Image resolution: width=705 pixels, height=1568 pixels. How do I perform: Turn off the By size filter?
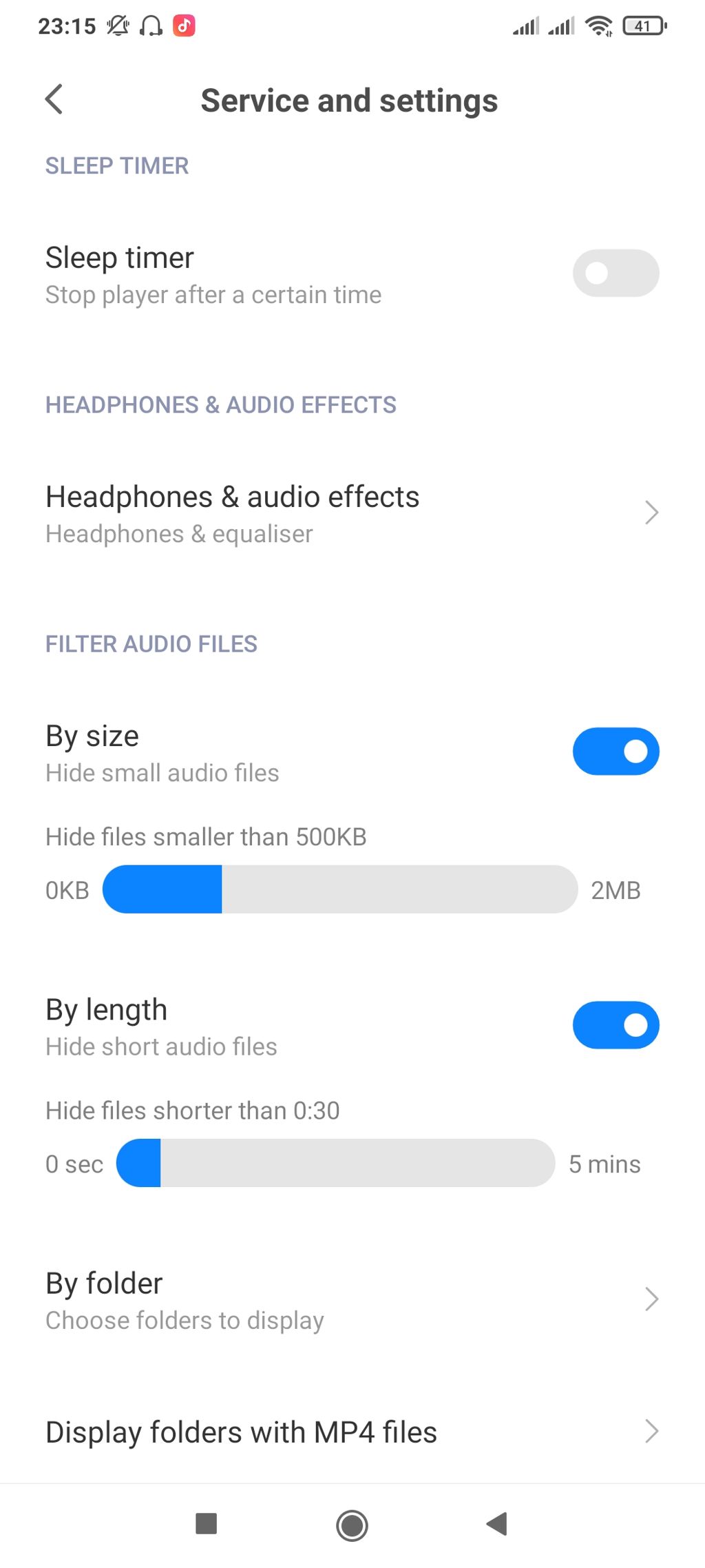[x=615, y=752]
